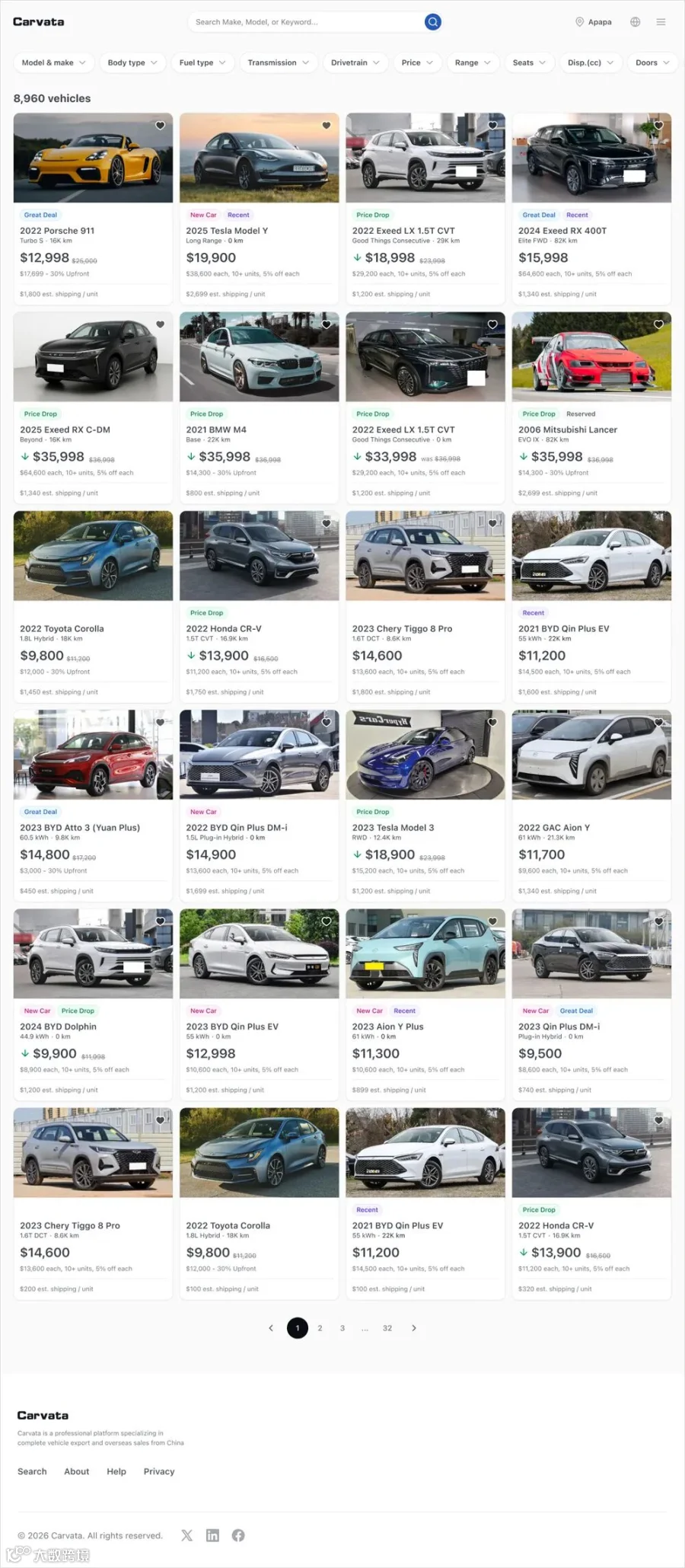The width and height of the screenshot is (685, 1568).
Task: Save the 2023 Tesla Model 3 to favorites
Action: pyautogui.click(x=492, y=722)
